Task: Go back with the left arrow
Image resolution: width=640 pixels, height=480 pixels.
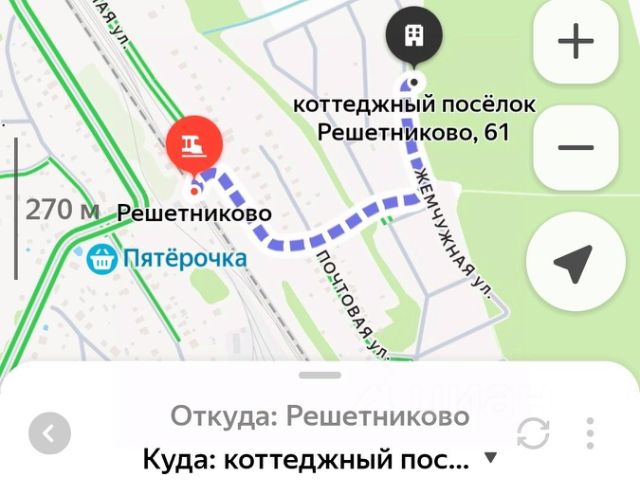Action: 50,434
